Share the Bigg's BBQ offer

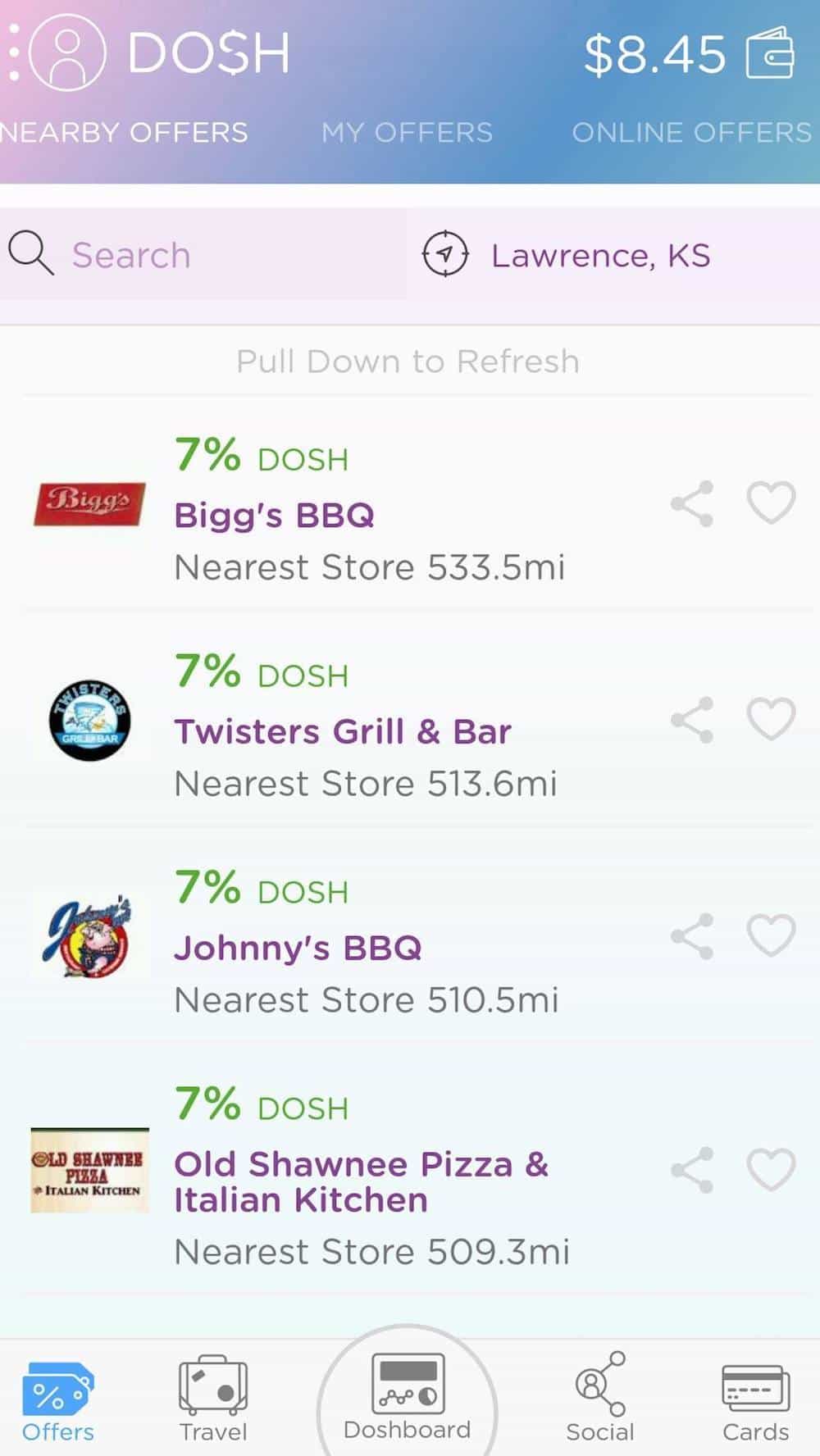[692, 503]
